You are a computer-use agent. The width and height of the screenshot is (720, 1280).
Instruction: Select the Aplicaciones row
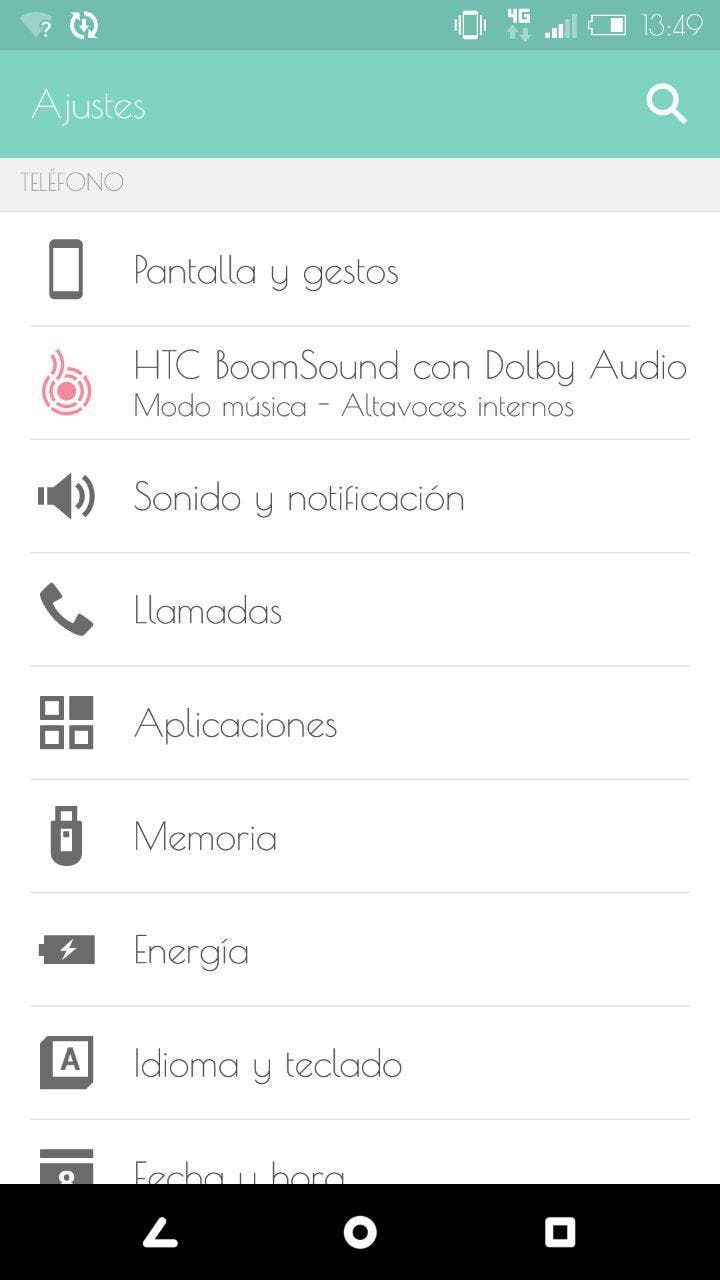[x=360, y=723]
